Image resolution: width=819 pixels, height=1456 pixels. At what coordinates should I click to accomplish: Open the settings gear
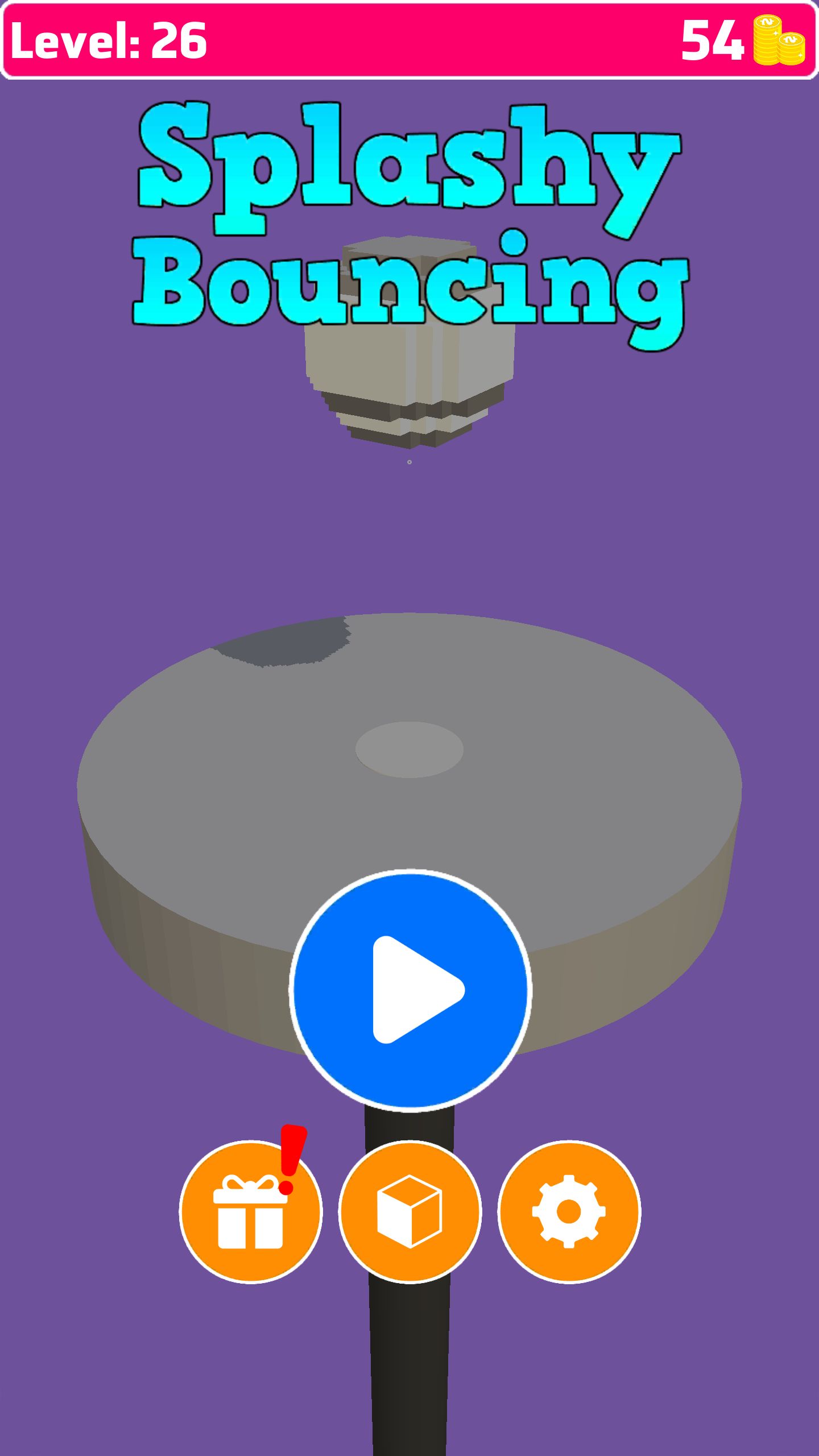[x=569, y=1211]
